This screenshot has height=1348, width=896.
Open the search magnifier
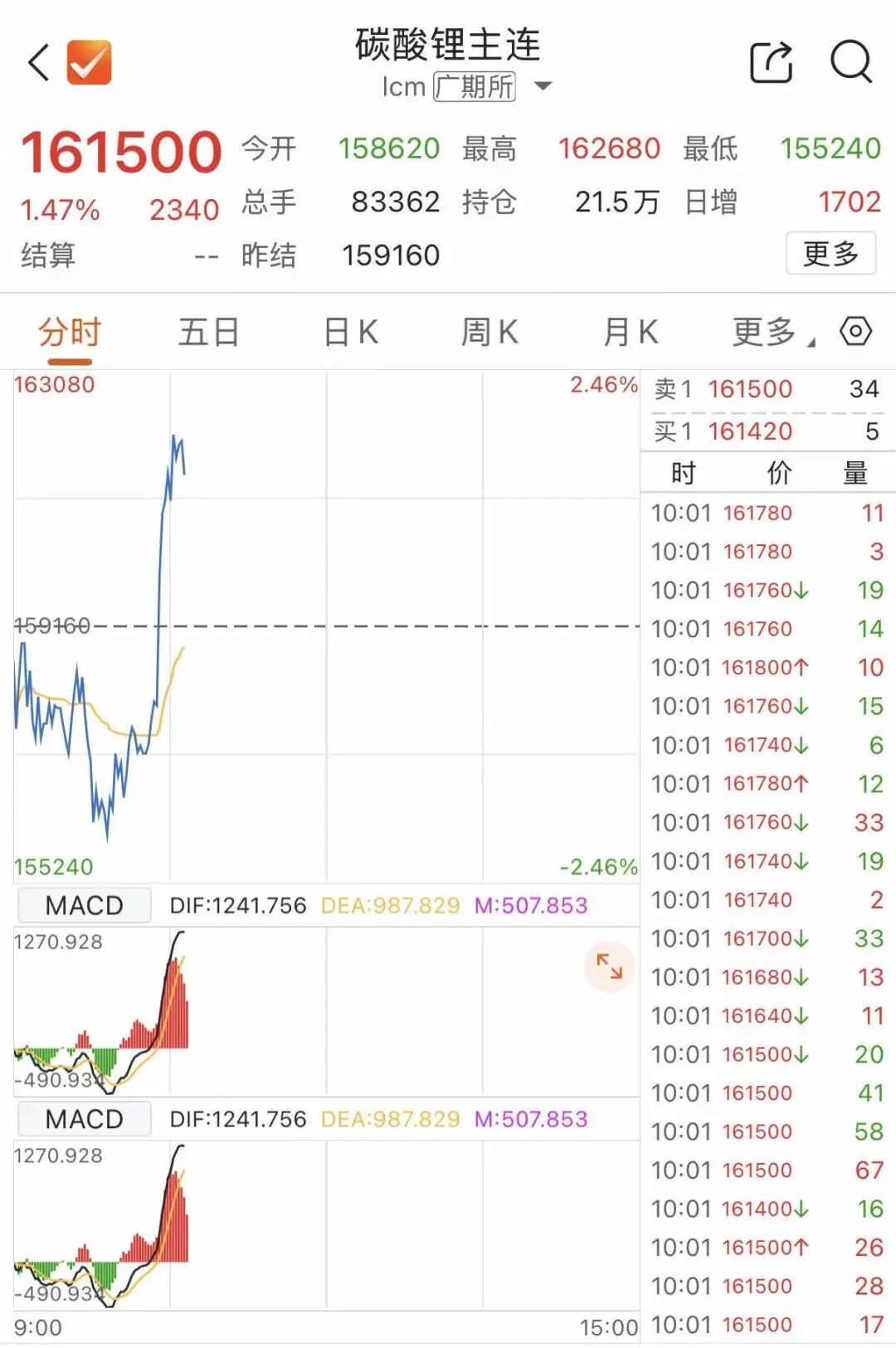(x=851, y=62)
